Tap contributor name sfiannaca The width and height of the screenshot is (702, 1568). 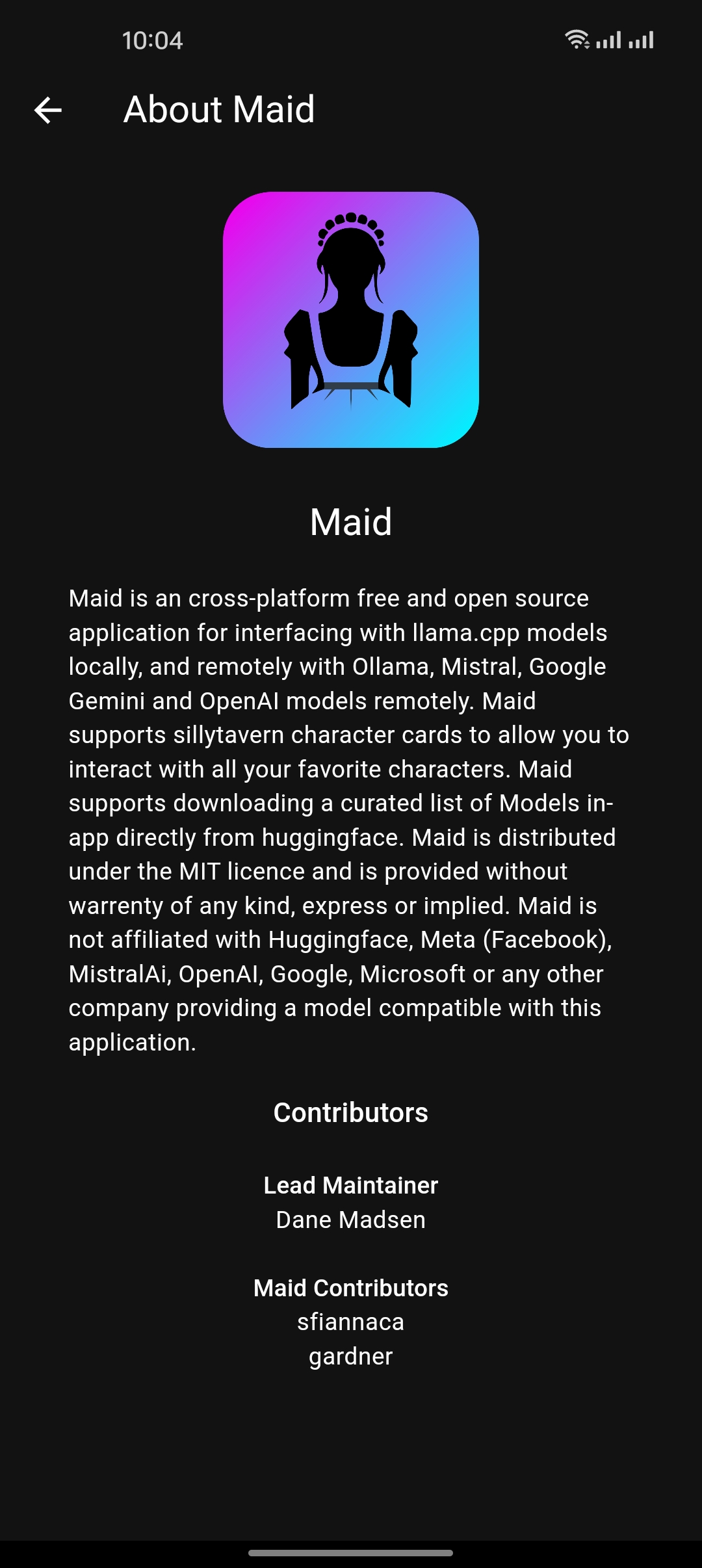click(351, 1321)
